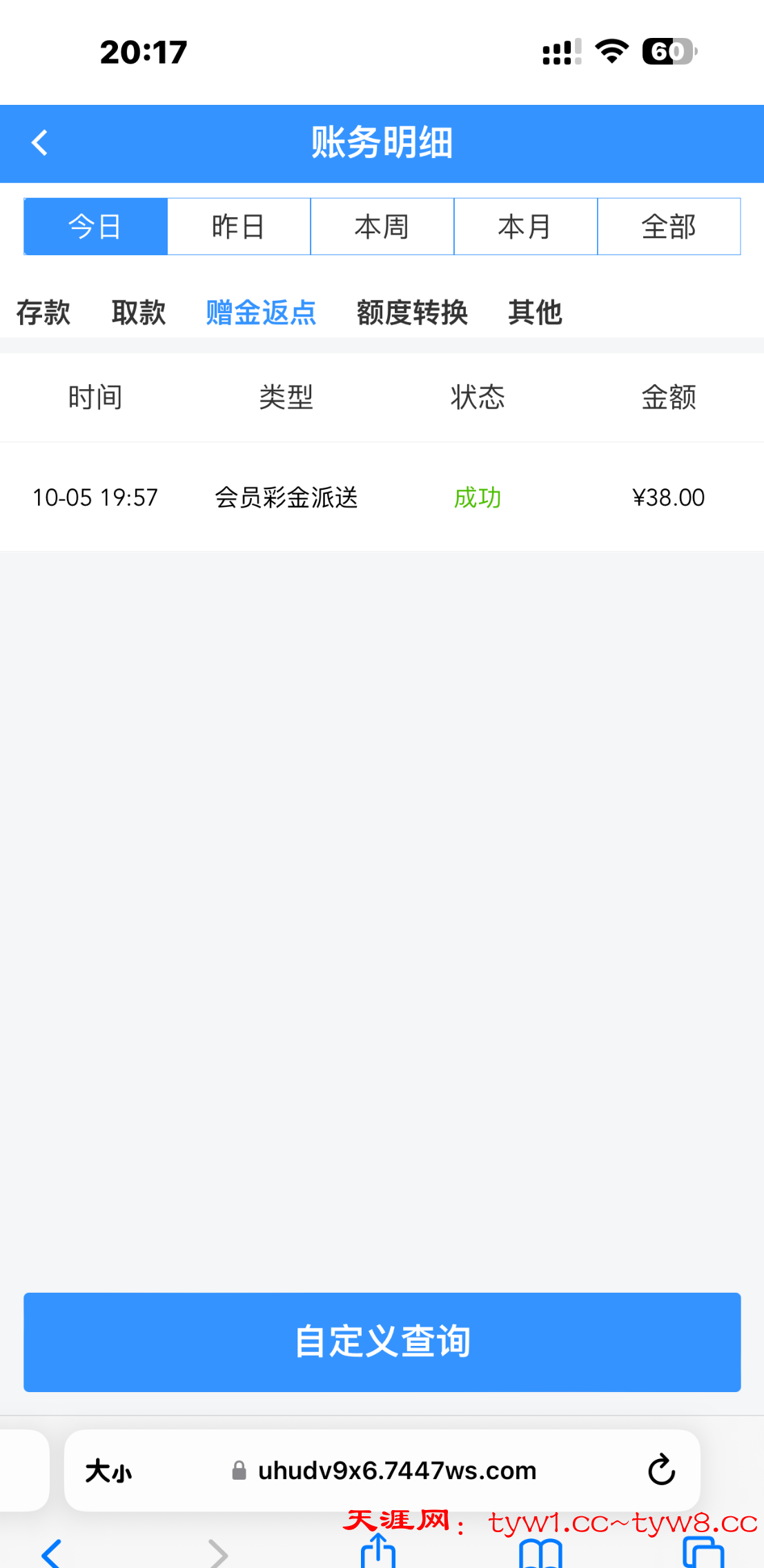
Task: Open Safari page format 大小 menu
Action: [108, 1471]
